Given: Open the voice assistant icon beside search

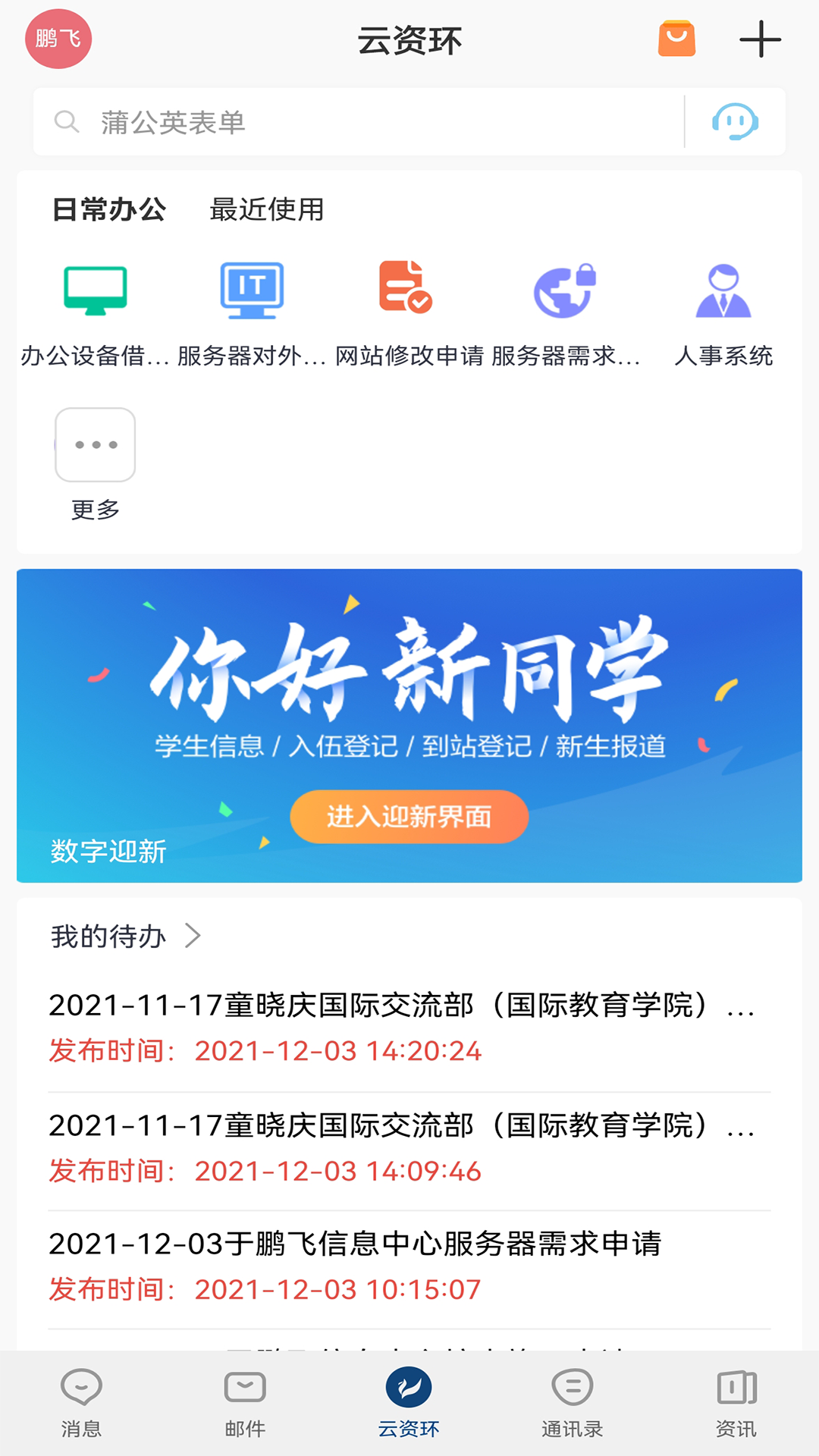Looking at the screenshot, I should click(x=734, y=121).
